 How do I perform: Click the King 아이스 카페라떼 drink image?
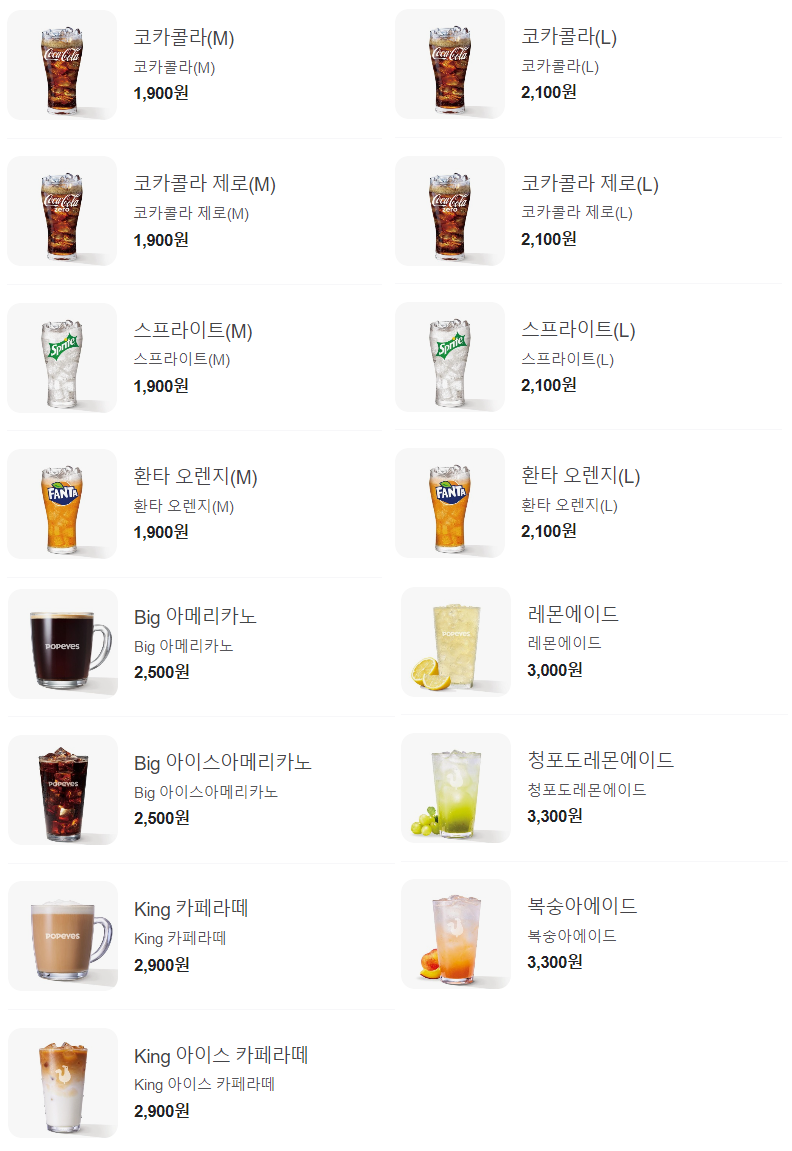[62, 1082]
